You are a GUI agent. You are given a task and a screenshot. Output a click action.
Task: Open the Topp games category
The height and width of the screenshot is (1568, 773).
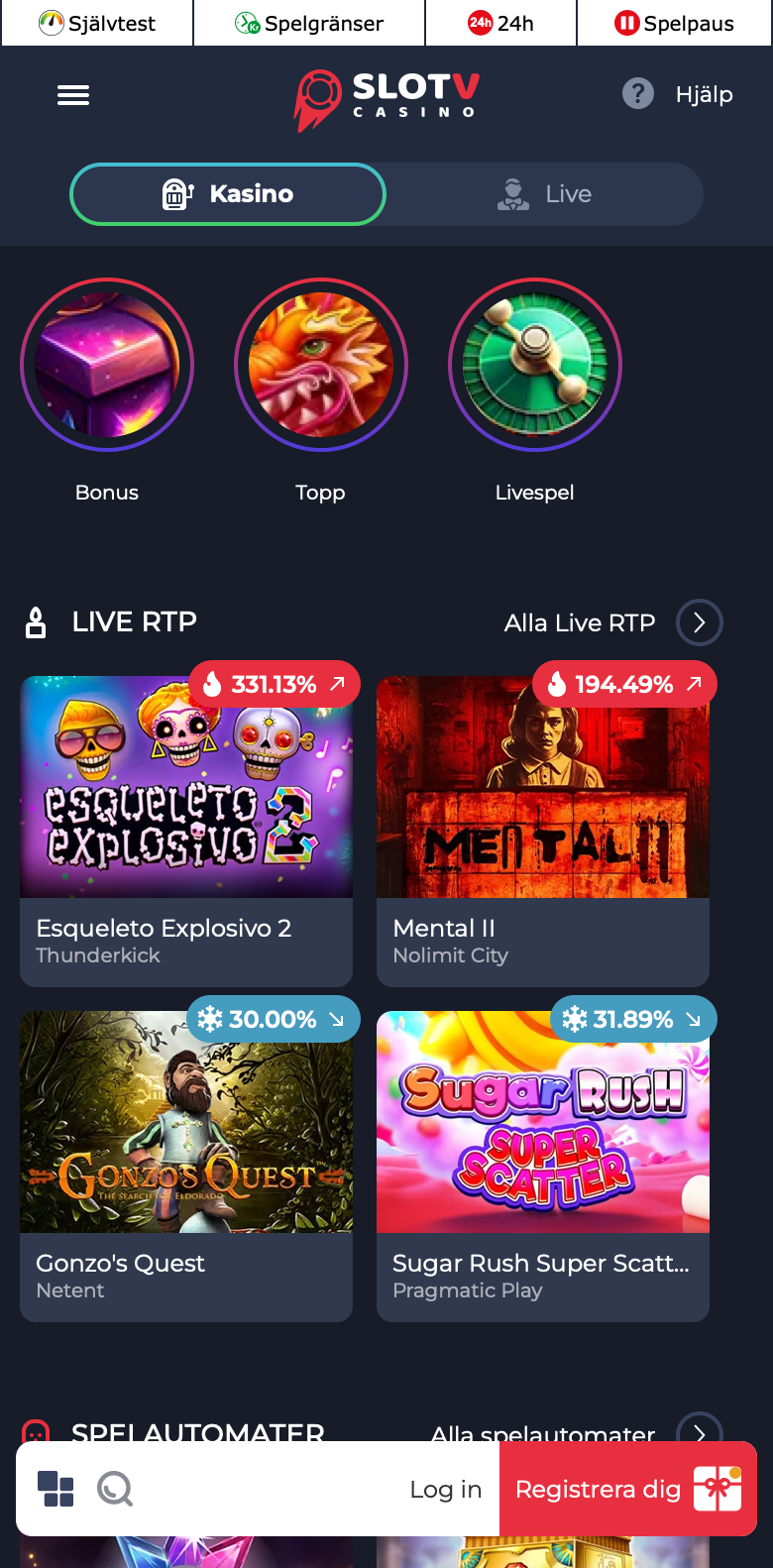tap(321, 392)
